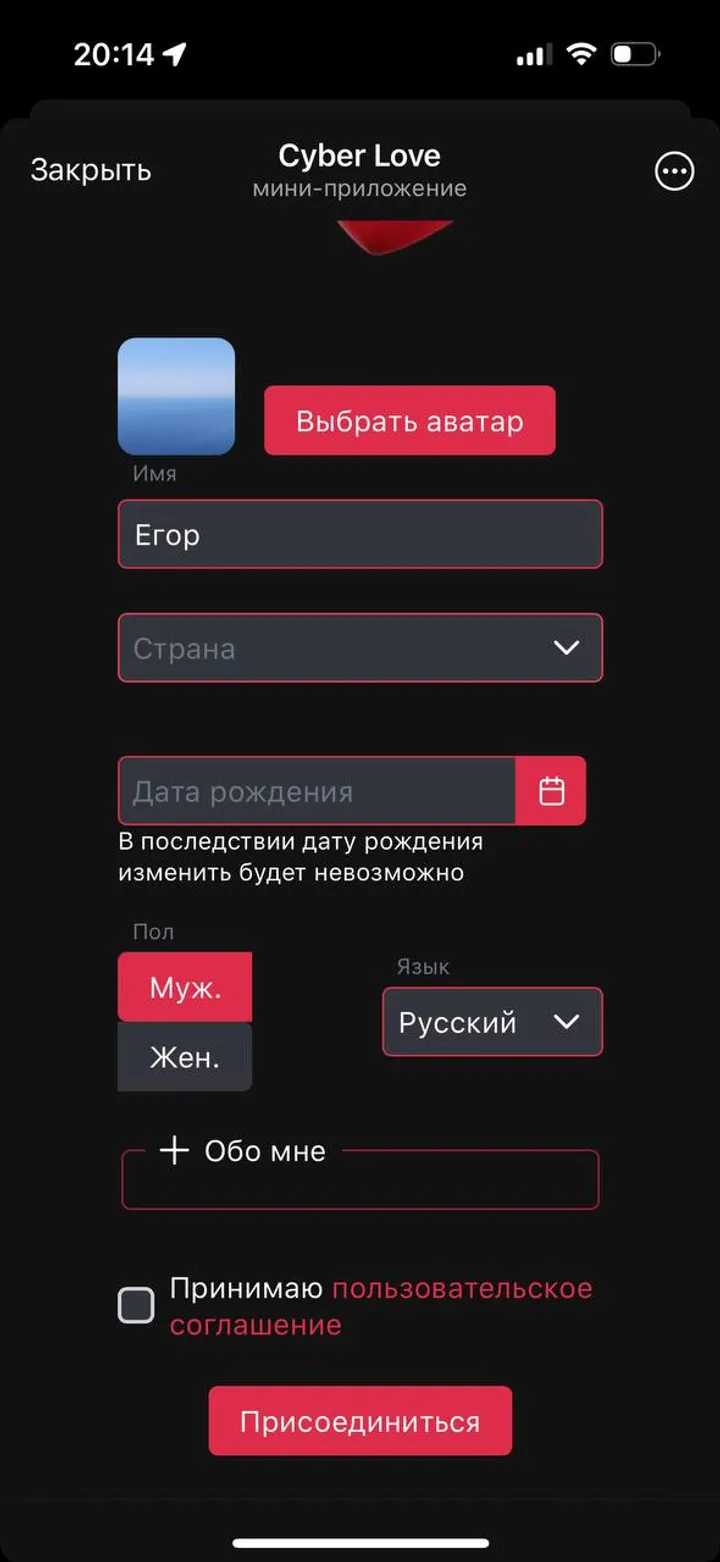The image size is (720, 1562).
Task: Select Муж. gender option
Action: pyautogui.click(x=184, y=986)
